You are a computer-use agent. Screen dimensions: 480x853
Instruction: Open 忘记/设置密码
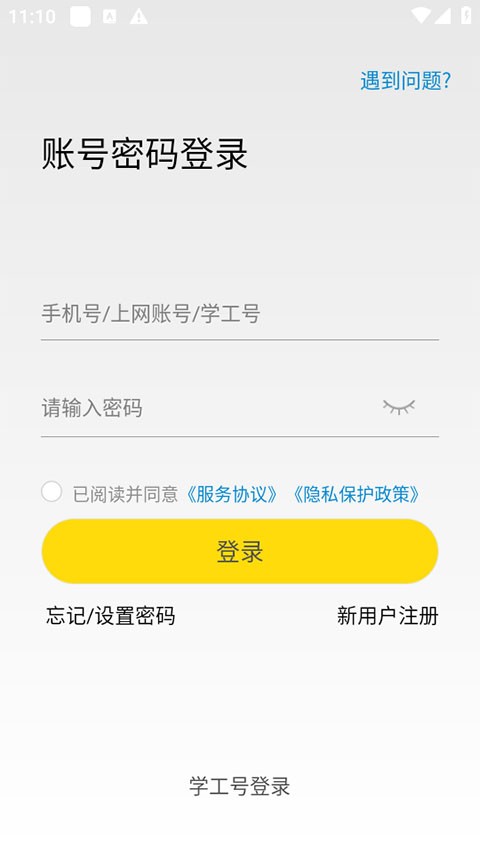click(111, 616)
